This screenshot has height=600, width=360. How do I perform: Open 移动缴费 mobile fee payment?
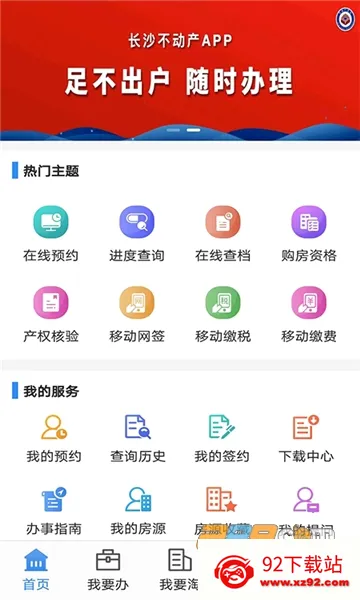point(309,314)
